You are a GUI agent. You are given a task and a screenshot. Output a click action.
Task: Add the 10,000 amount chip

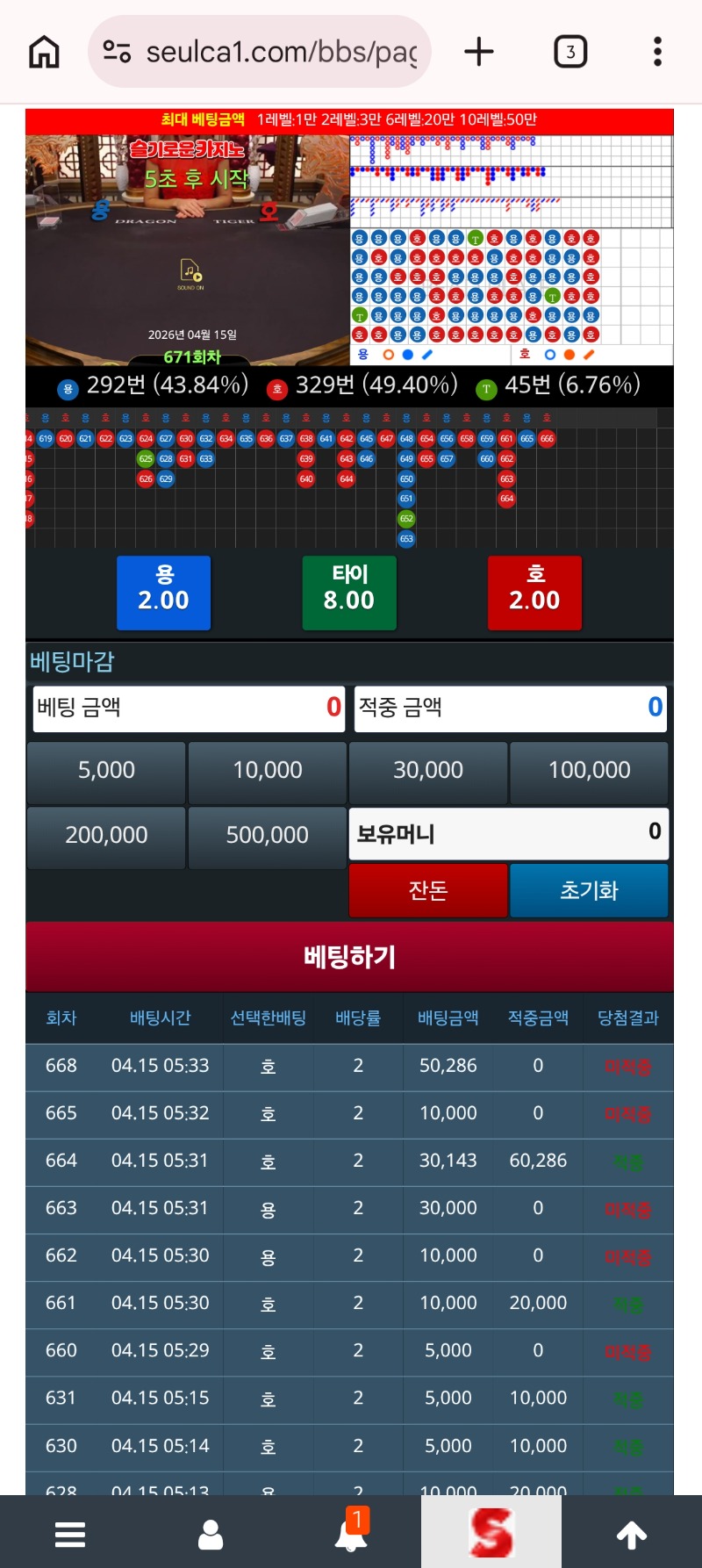tap(268, 771)
